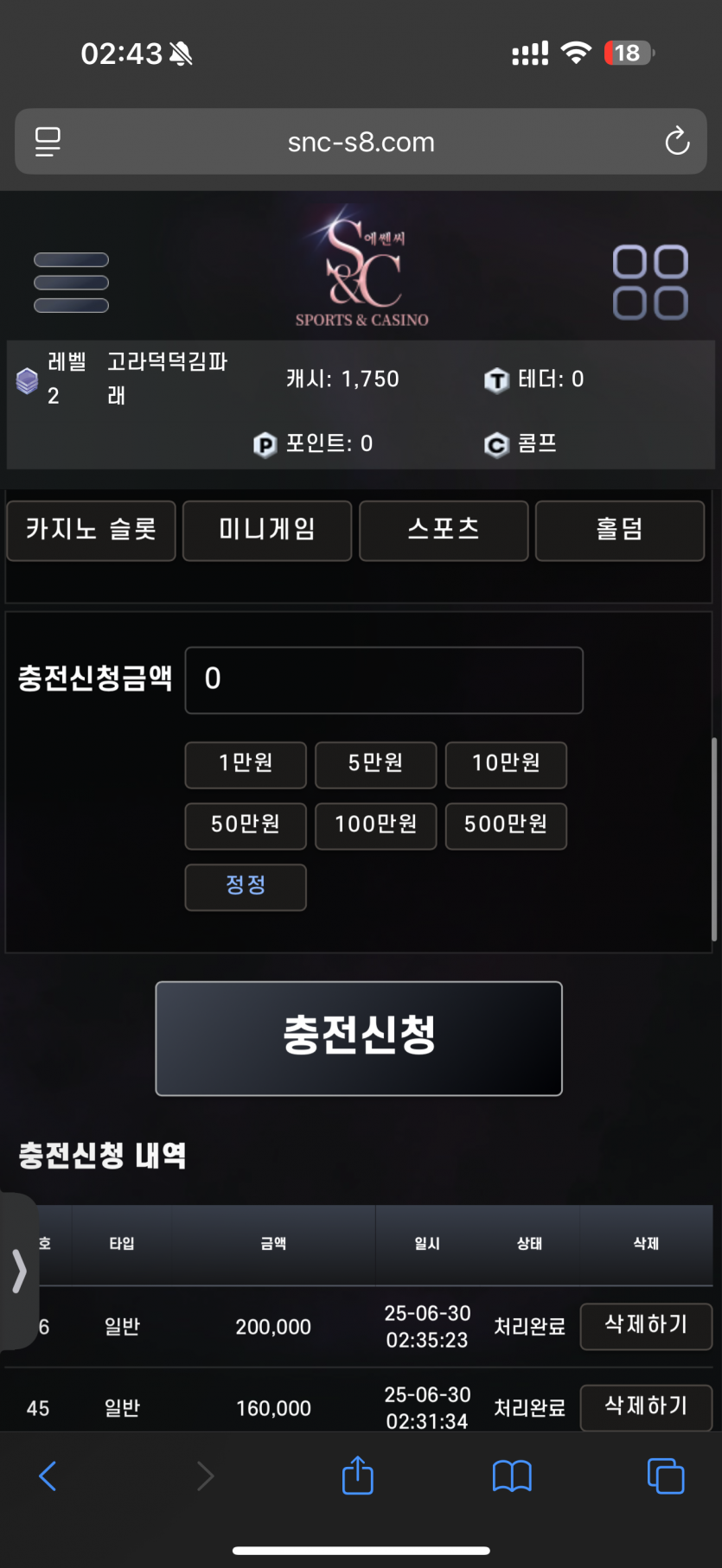722x1568 pixels.
Task: Open Safari's share sheet
Action: click(x=358, y=1476)
